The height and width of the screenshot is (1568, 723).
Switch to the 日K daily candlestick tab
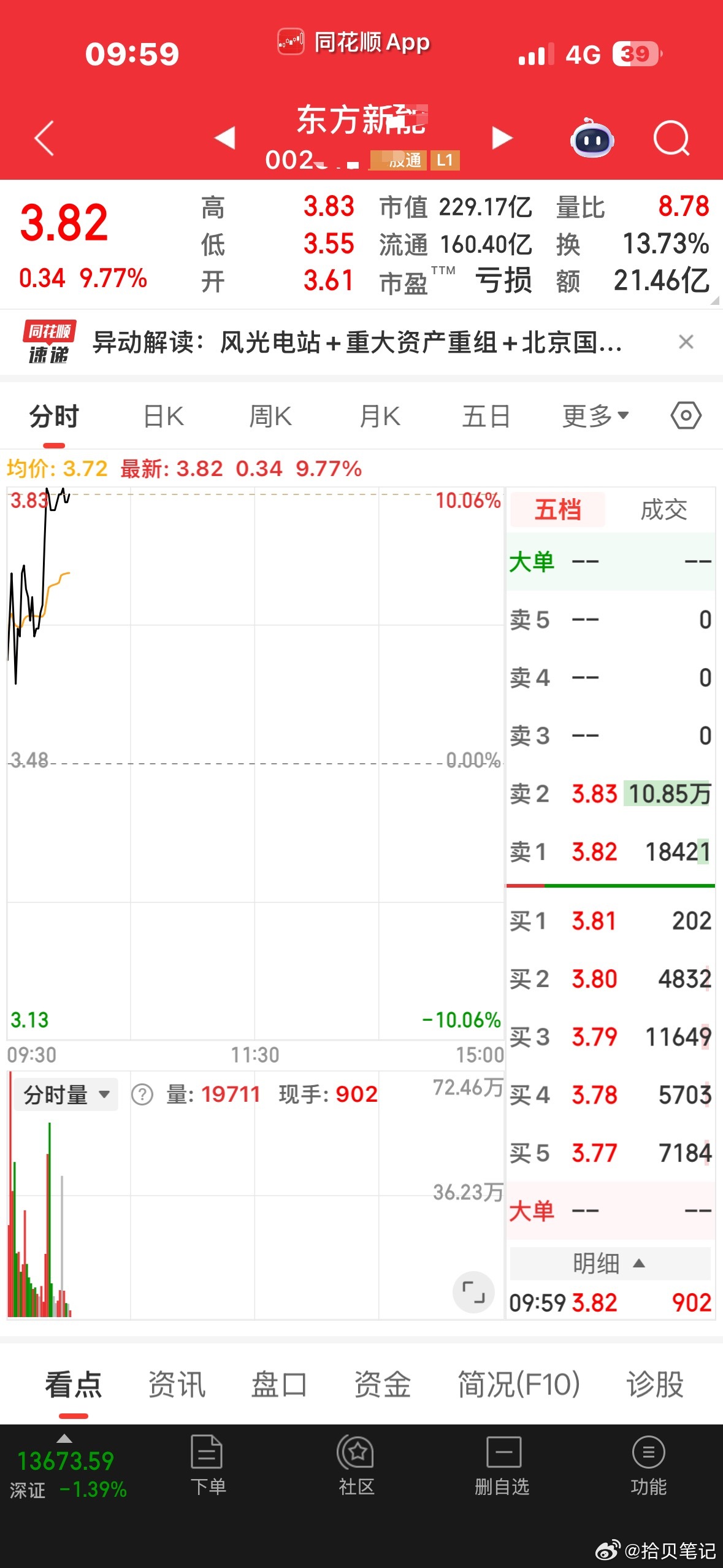tap(162, 415)
